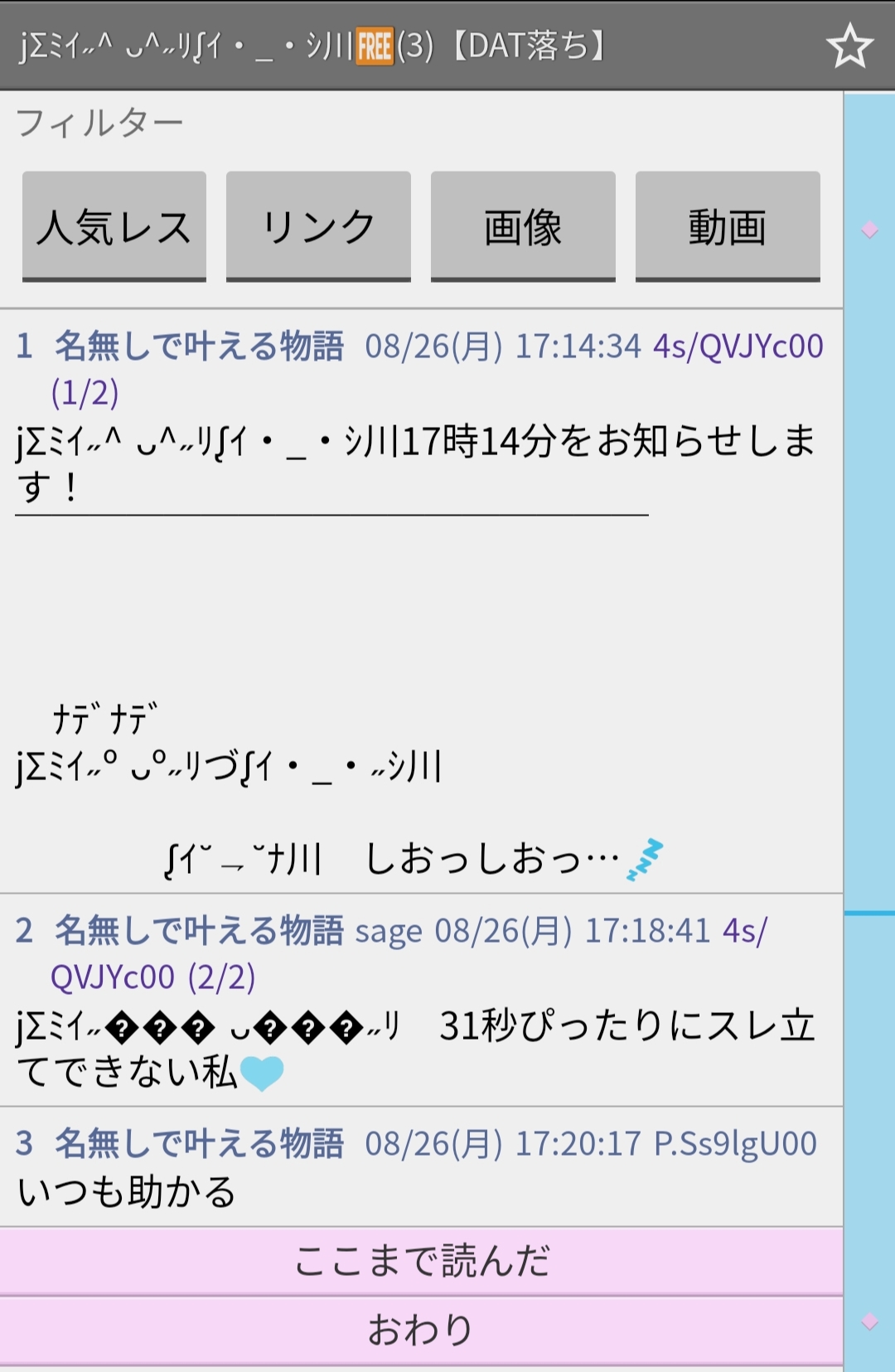895x1372 pixels.
Task: Open post number 1
Action: 24,346
